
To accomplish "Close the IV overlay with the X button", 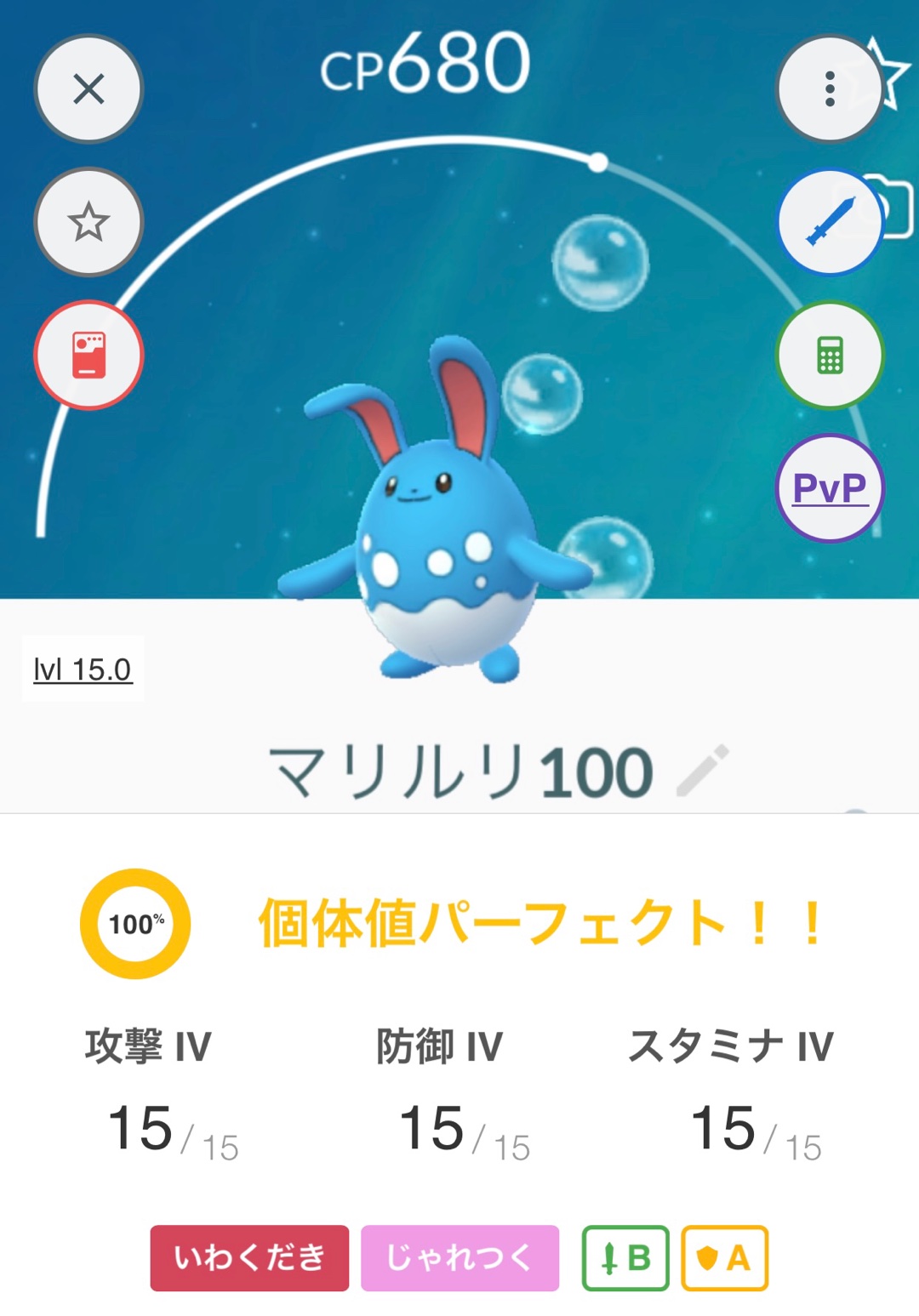I will click(x=88, y=89).
